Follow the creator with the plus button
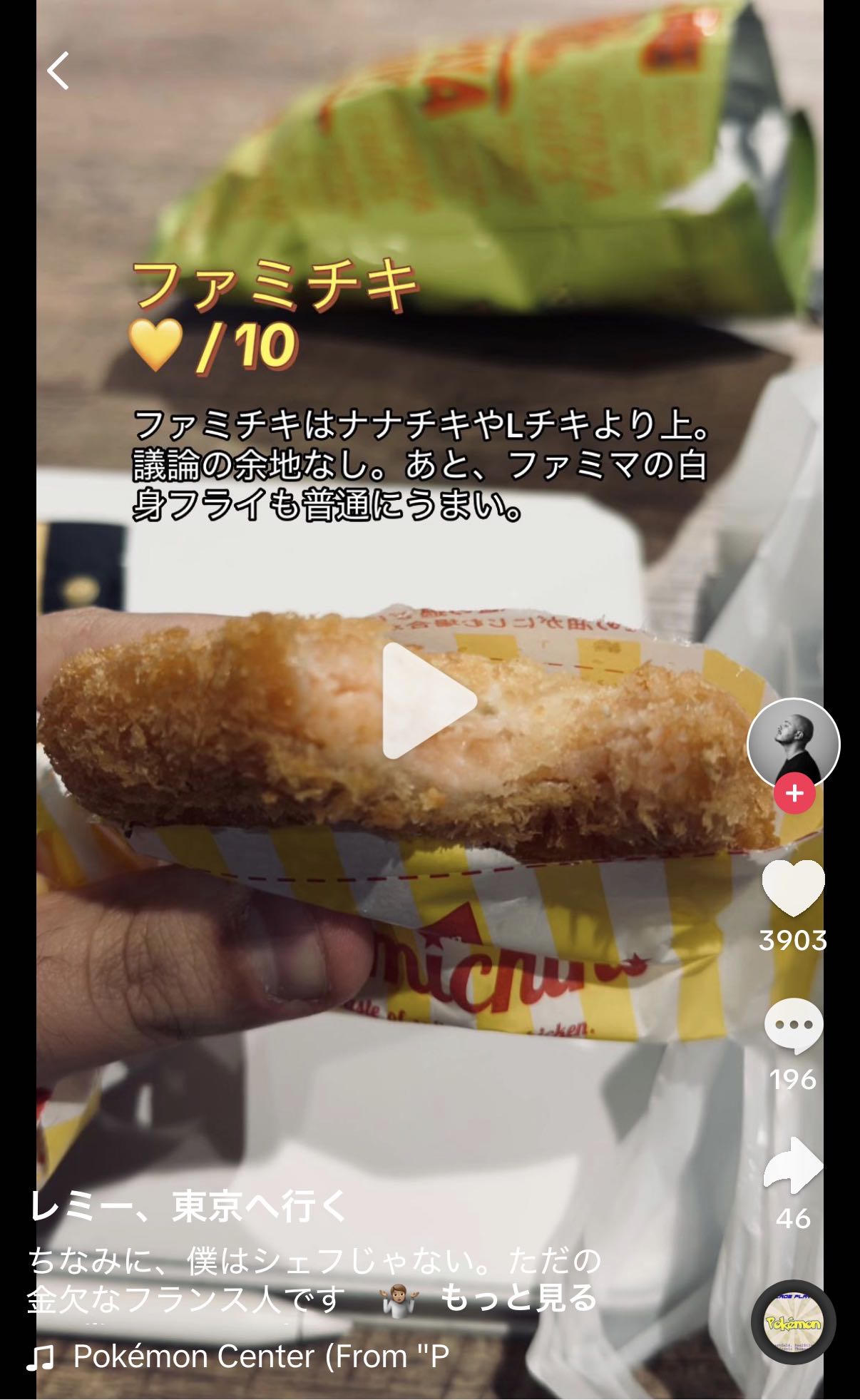The height and width of the screenshot is (1400, 860). 794,793
